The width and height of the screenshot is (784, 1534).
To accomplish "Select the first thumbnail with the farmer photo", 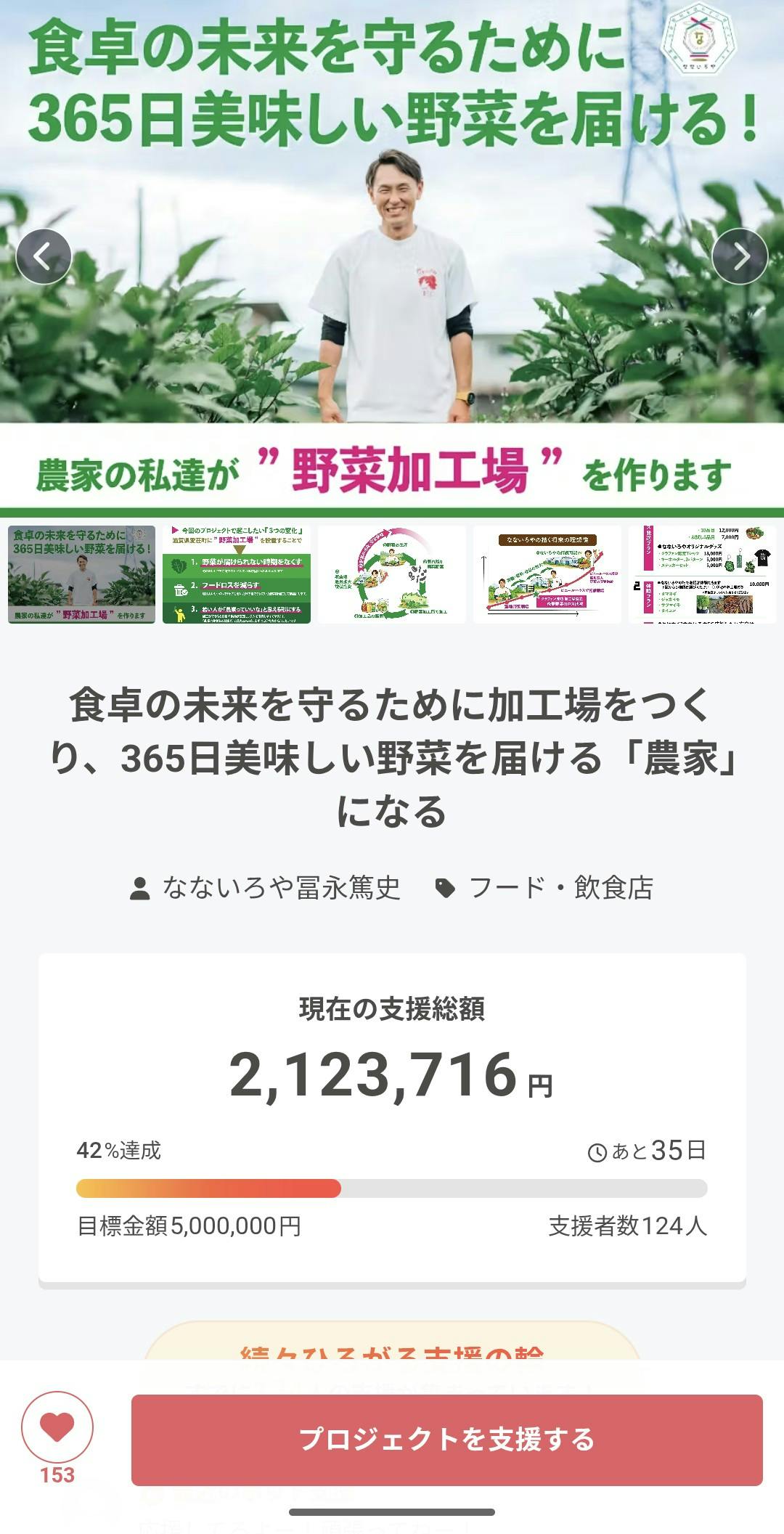I will [x=81, y=574].
